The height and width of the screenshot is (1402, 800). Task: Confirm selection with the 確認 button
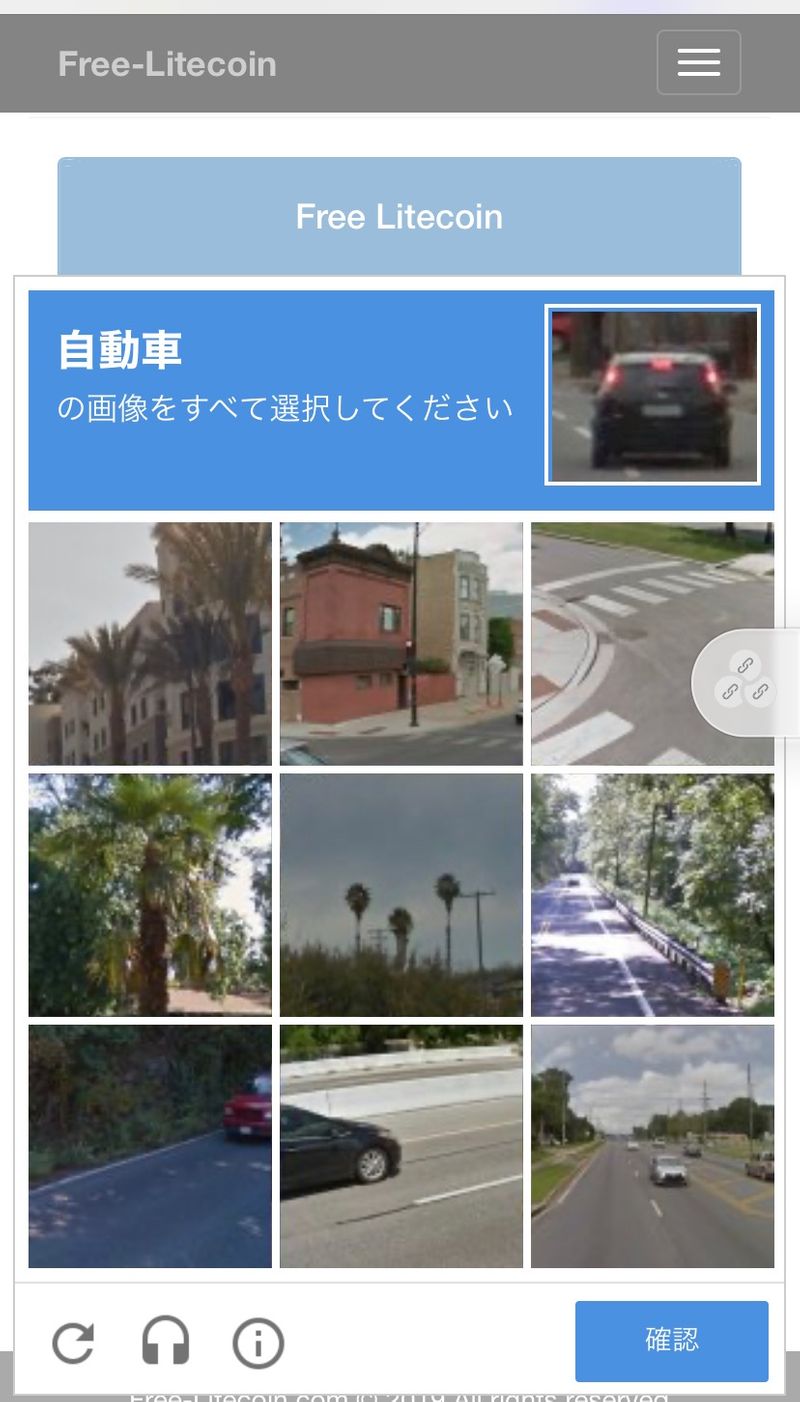(x=671, y=1340)
